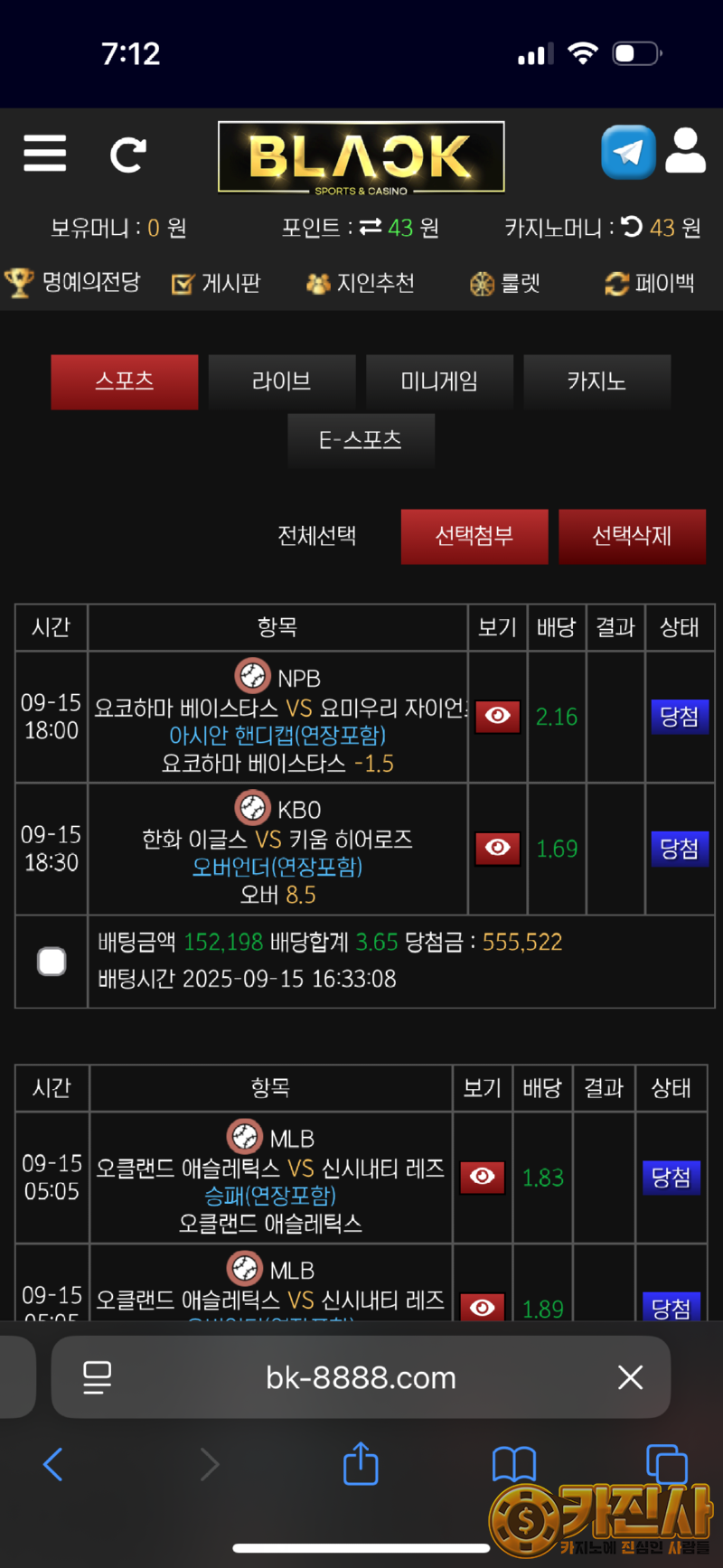Check the box for the 152,198 bet
The height and width of the screenshot is (1568, 723).
coord(52,961)
